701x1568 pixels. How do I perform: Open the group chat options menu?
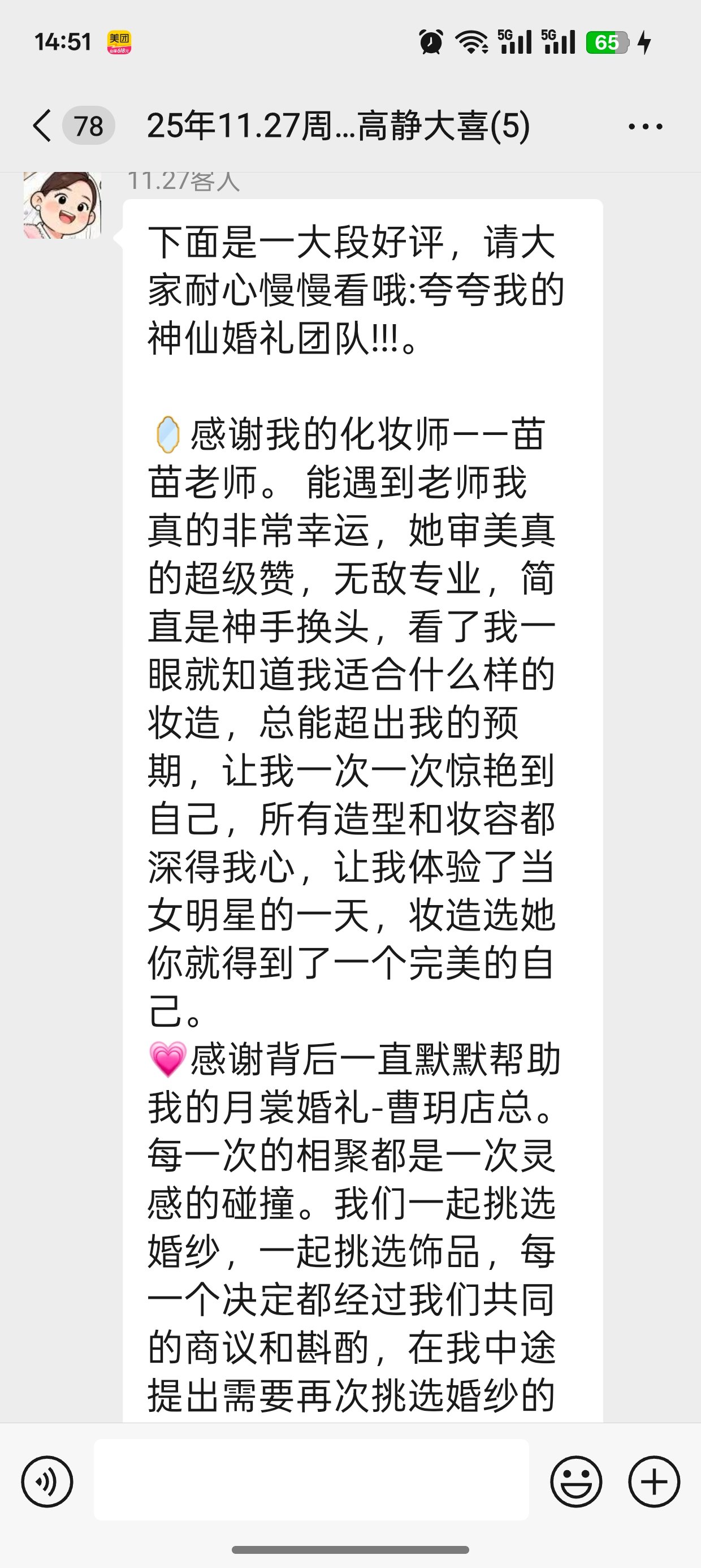point(645,127)
